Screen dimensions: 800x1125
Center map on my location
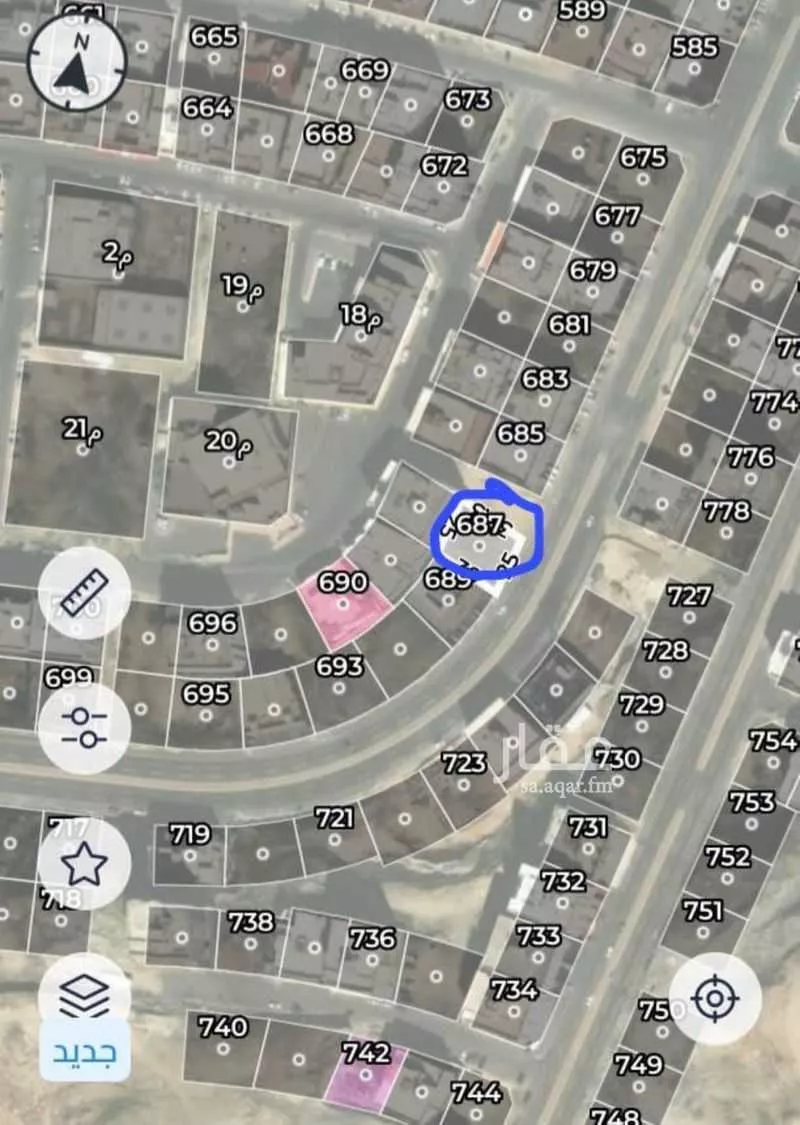(714, 998)
